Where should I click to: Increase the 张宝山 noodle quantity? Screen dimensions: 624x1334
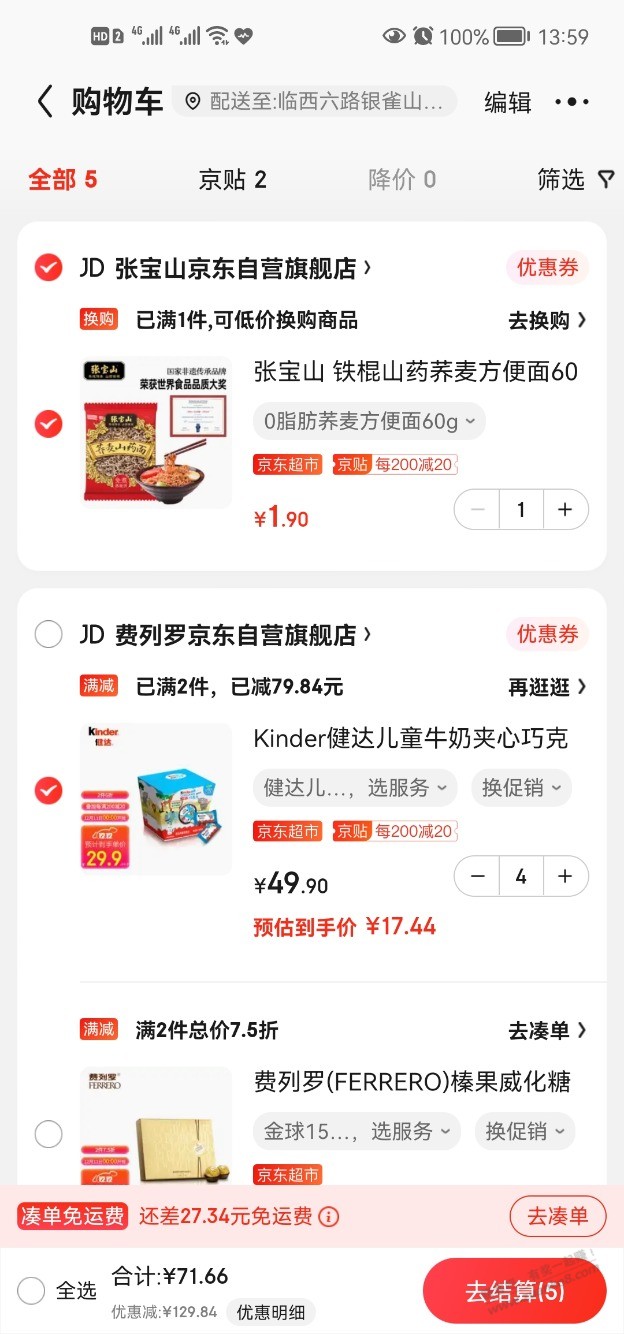(x=565, y=510)
